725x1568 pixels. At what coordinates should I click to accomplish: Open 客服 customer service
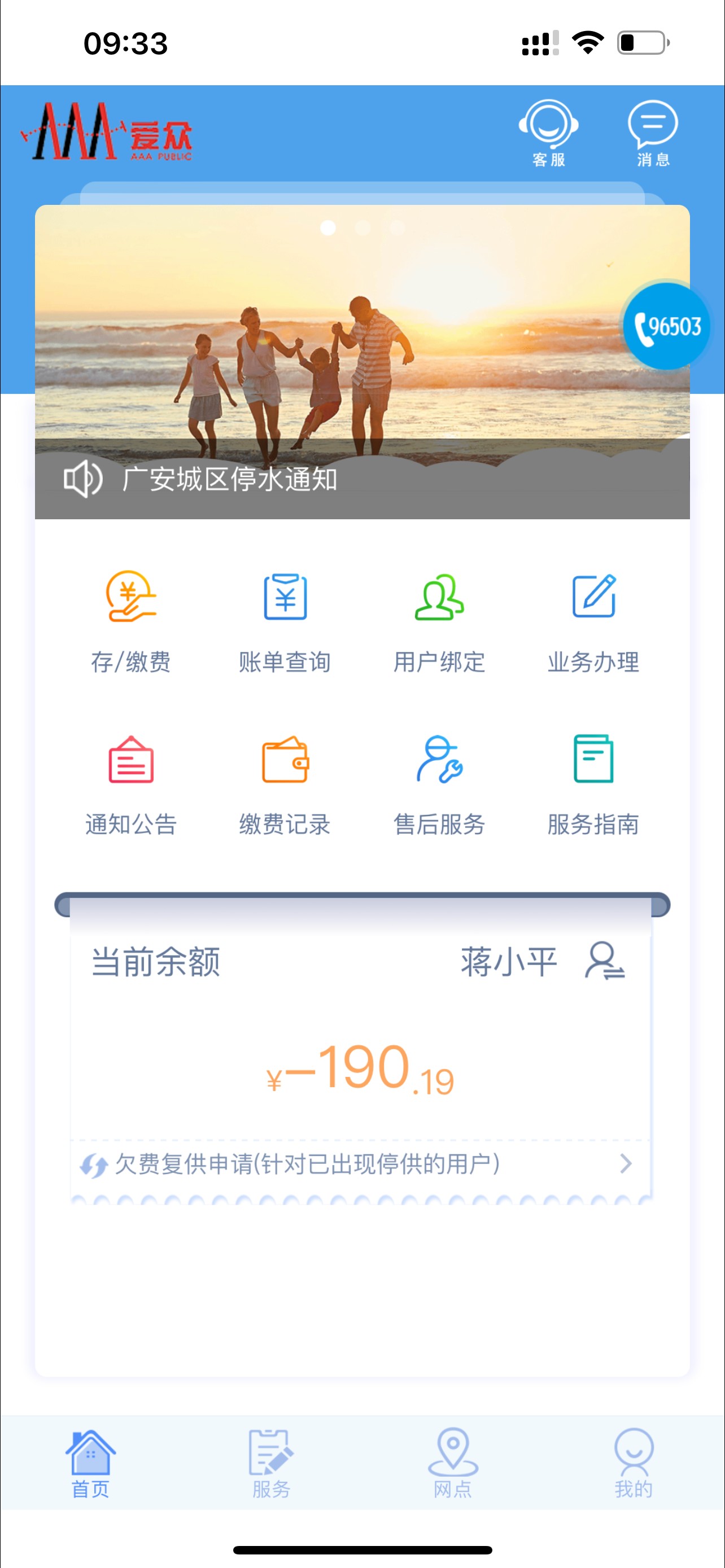point(548,133)
